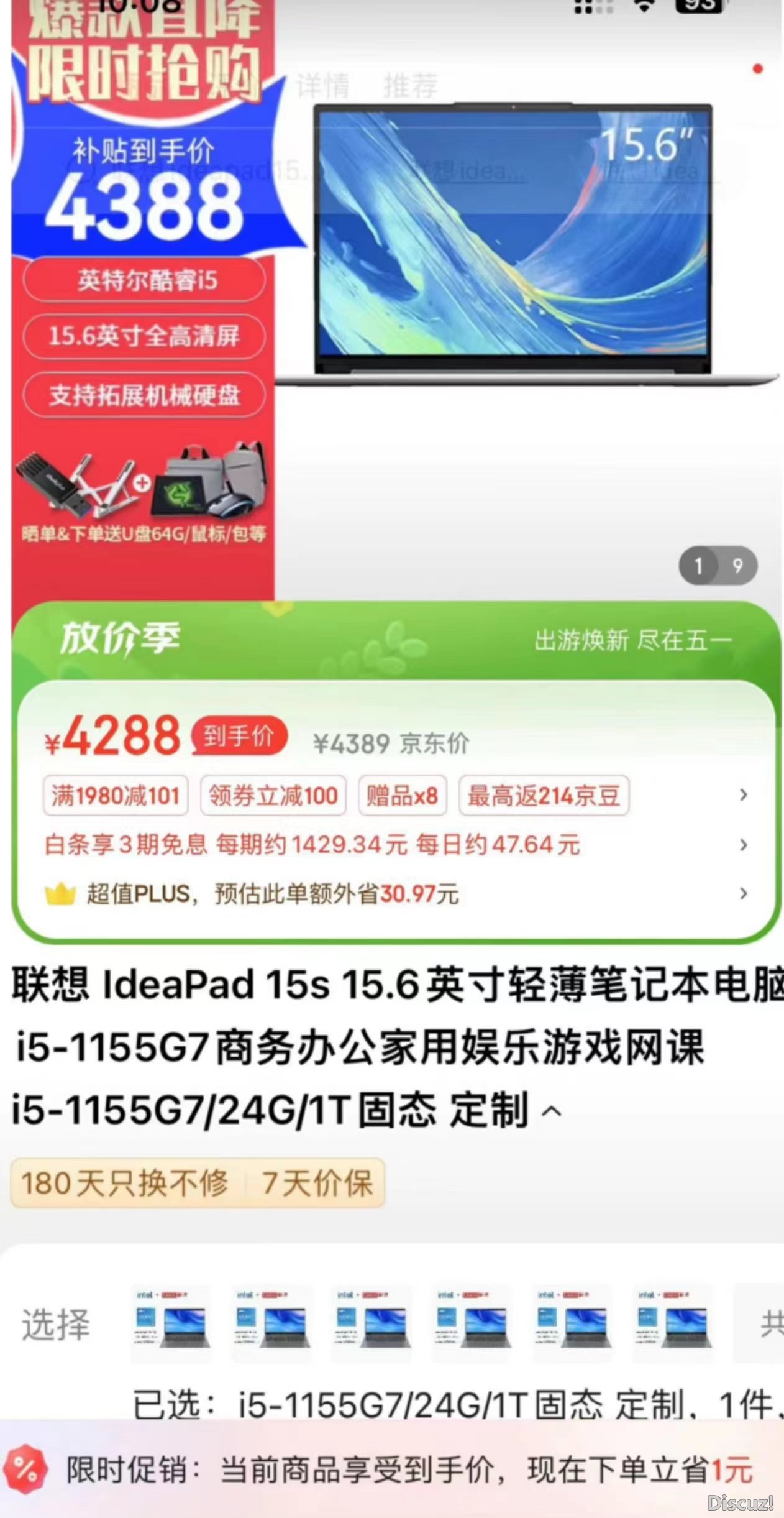Switch to the 详情 tab
Screen dimensions: 784x1518
[322, 85]
